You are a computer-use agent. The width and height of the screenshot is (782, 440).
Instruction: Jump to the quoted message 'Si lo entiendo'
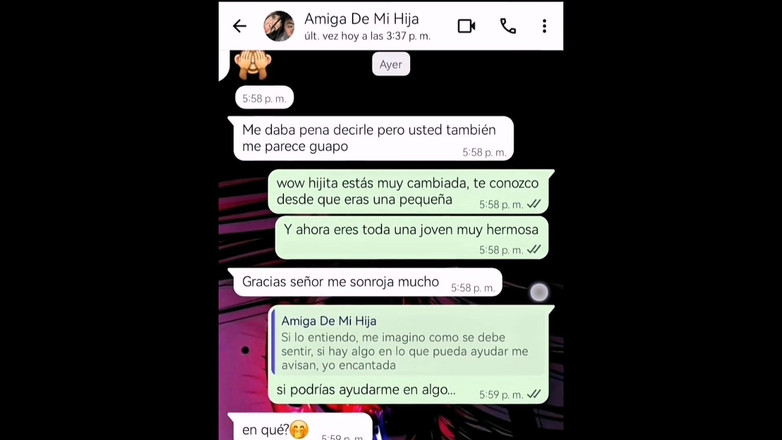(408, 343)
